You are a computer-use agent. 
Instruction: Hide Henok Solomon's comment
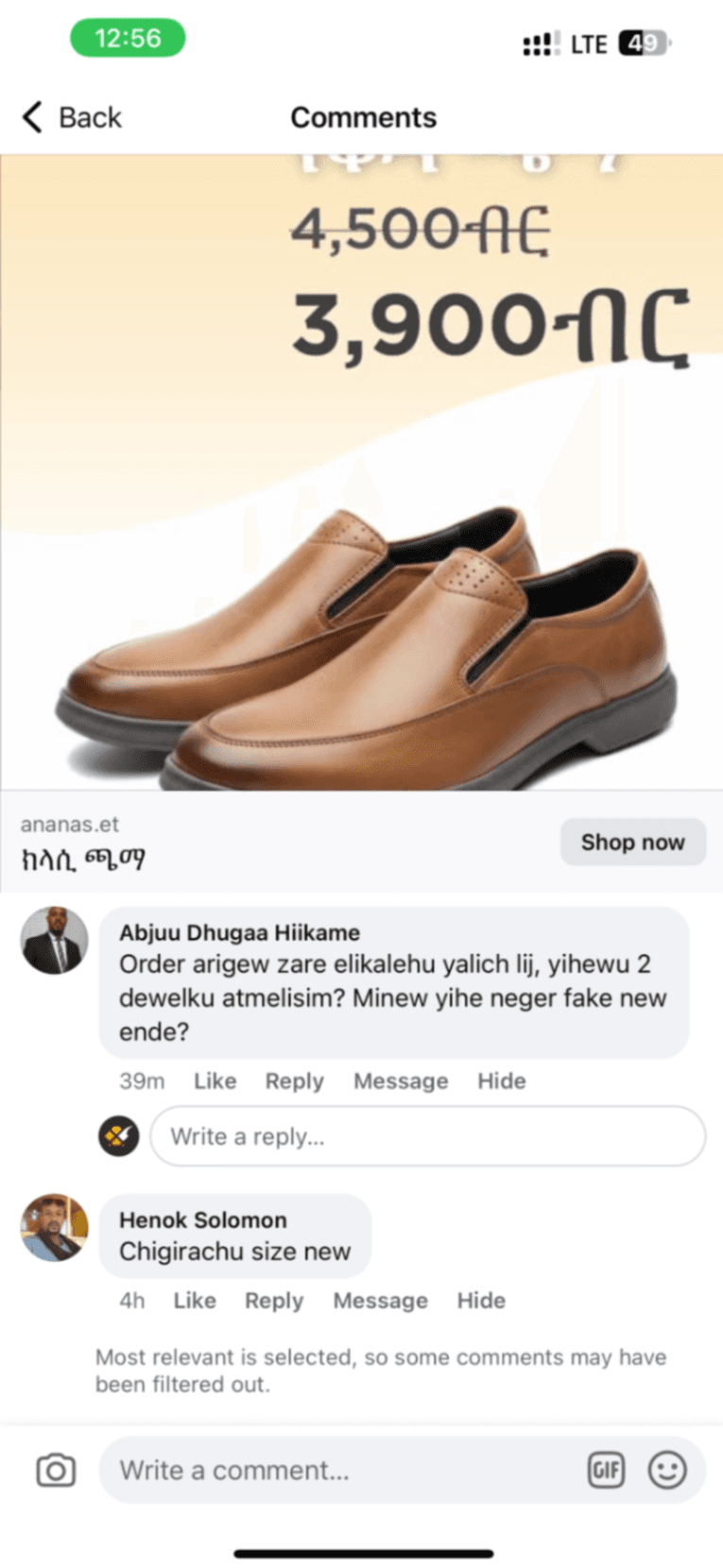pyautogui.click(x=481, y=1301)
